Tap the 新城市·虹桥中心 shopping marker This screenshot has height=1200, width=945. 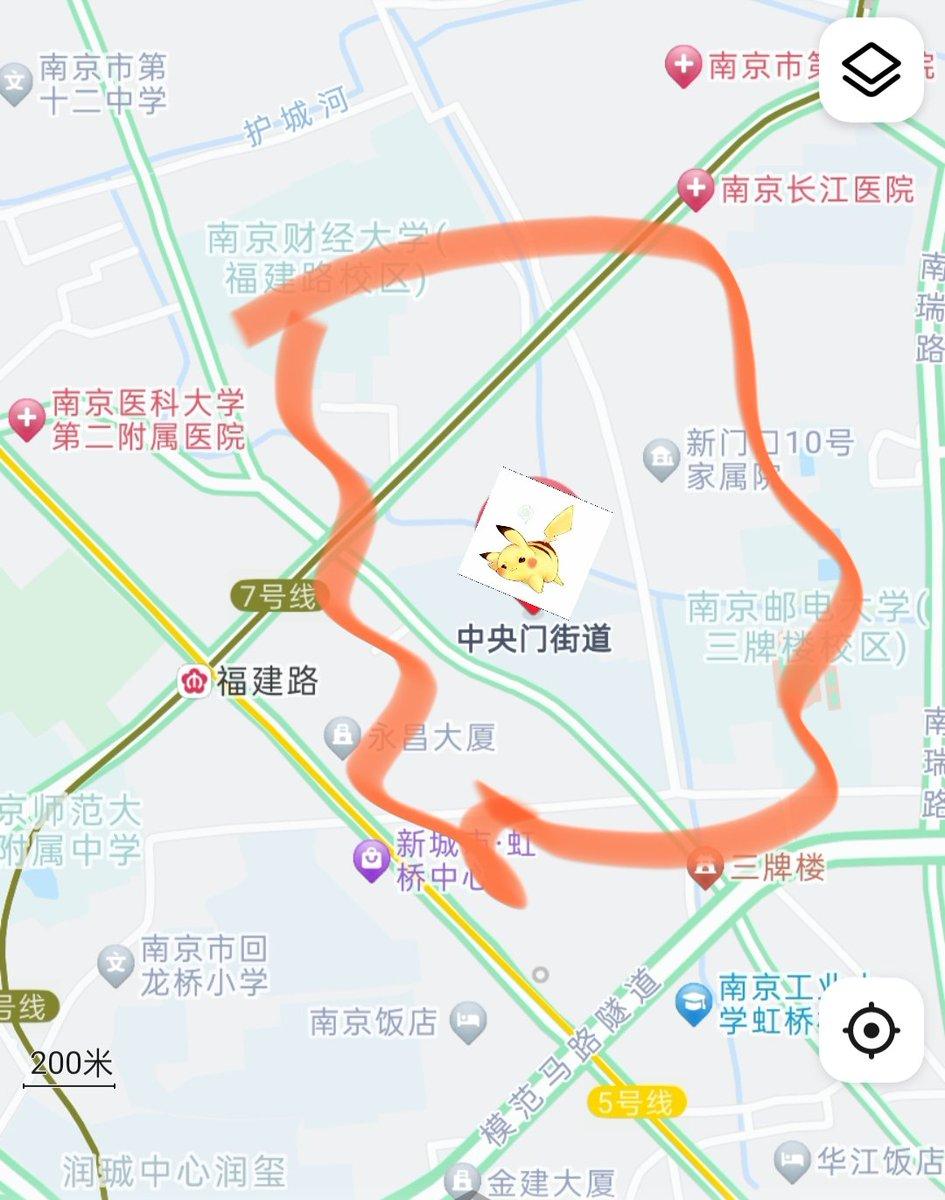click(x=372, y=857)
